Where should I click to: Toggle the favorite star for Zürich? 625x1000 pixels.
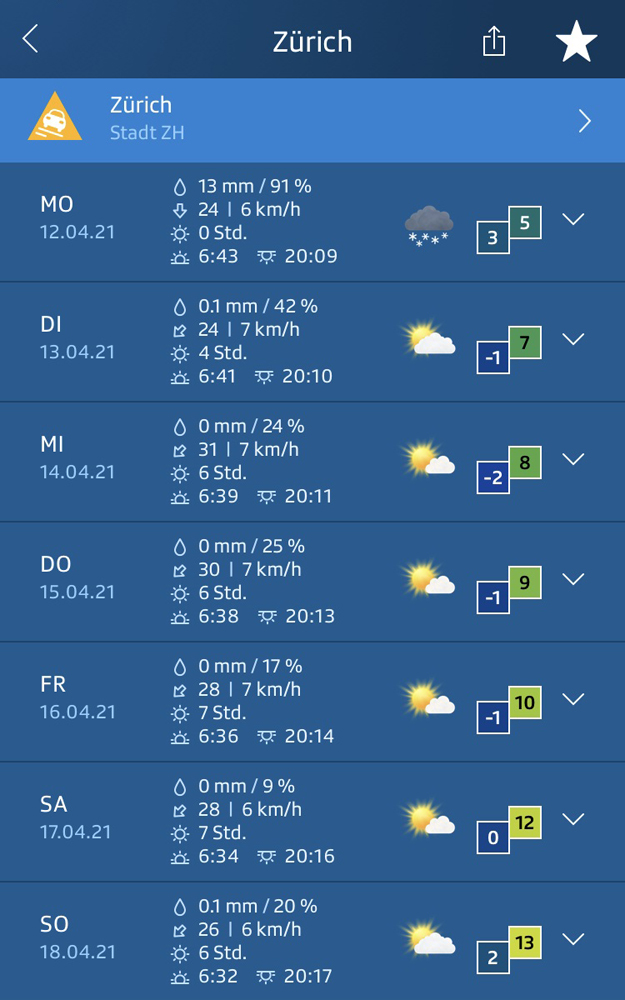pos(577,41)
